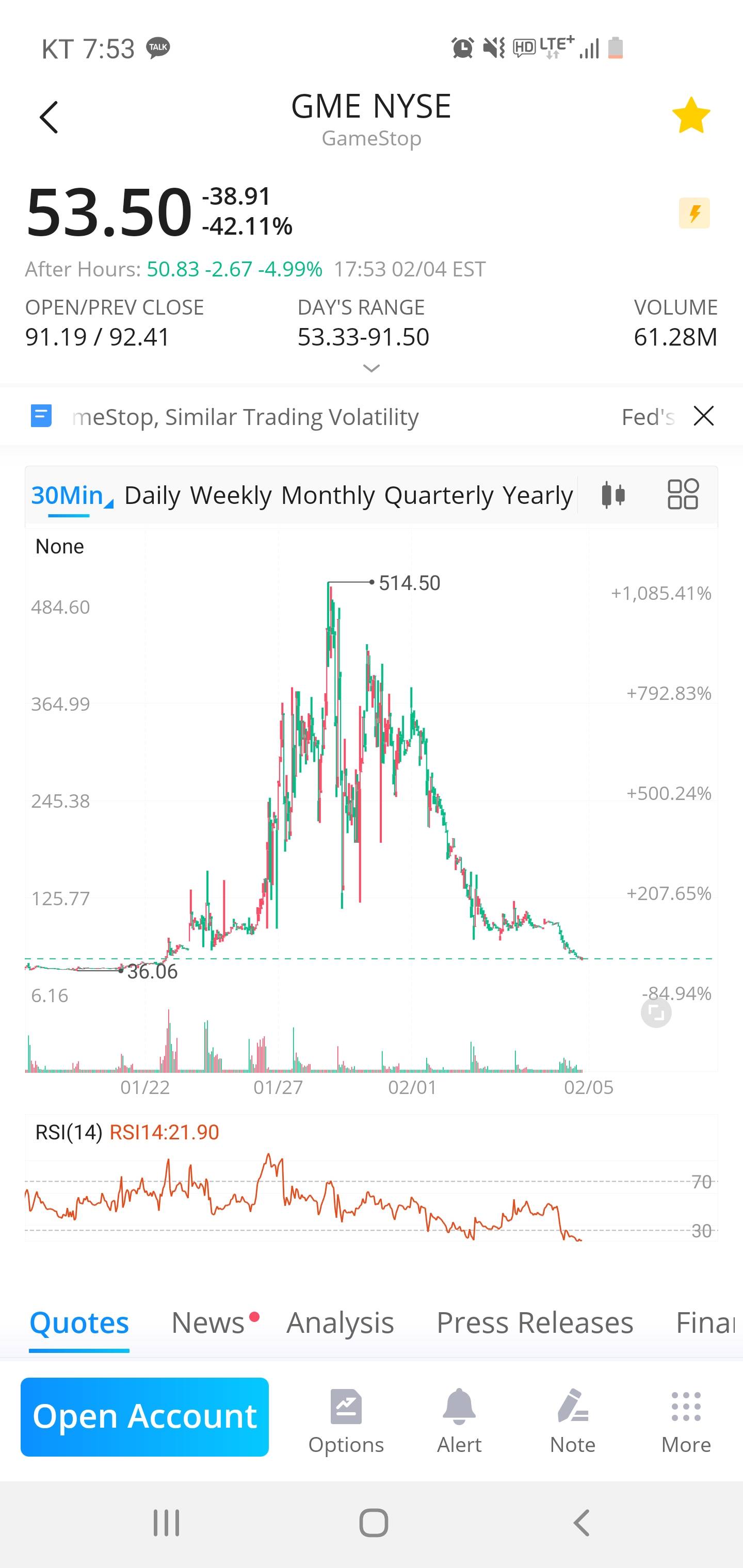Image resolution: width=743 pixels, height=1568 pixels.
Task: Open the 30Min interval dropdown
Action: pyautogui.click(x=70, y=496)
